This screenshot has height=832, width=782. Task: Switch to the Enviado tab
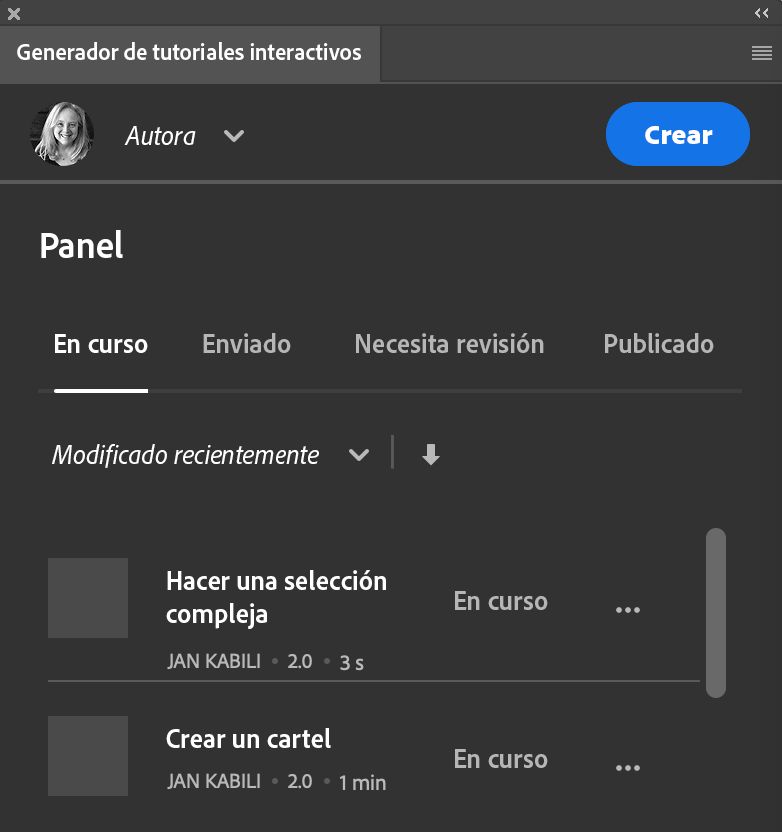pyautogui.click(x=246, y=345)
